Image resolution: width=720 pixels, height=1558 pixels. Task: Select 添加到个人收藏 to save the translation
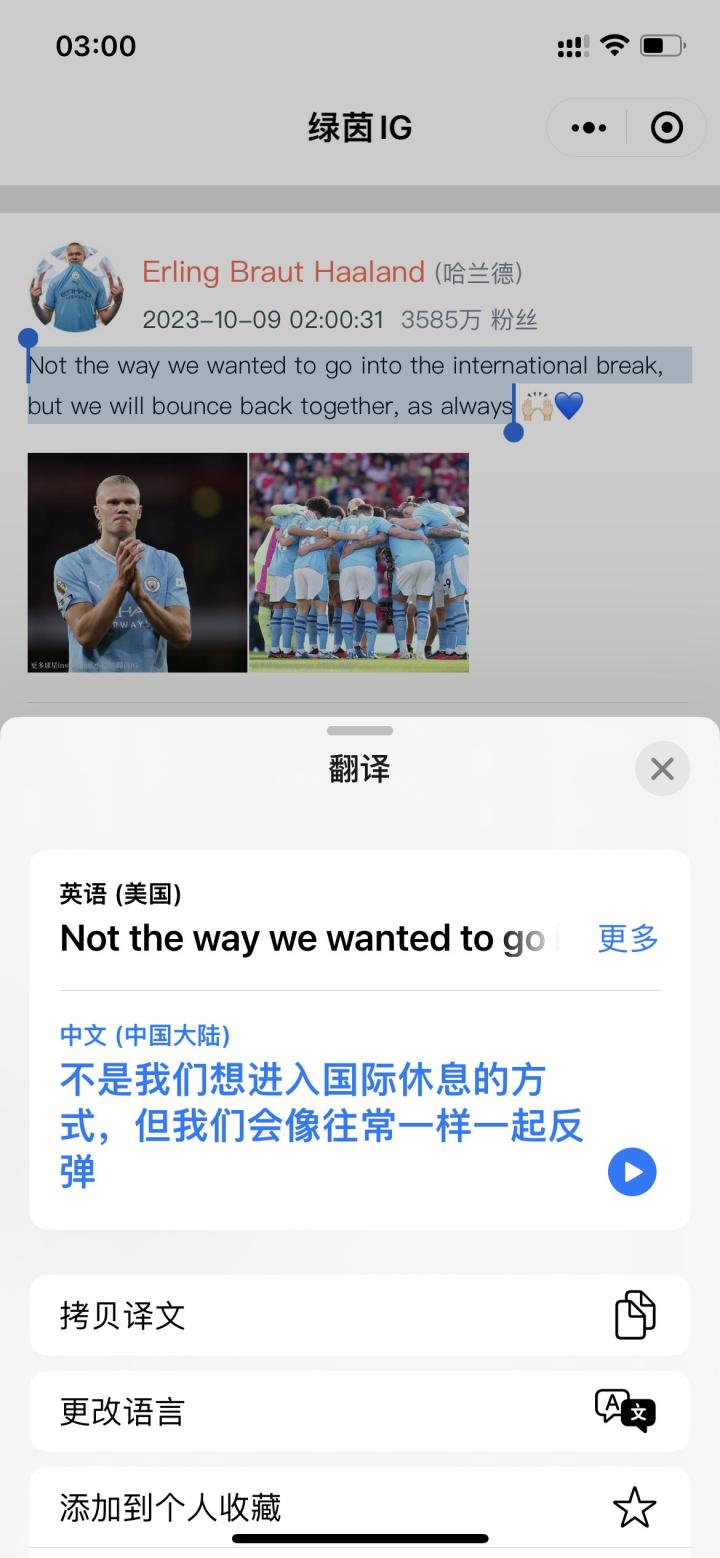(x=360, y=1507)
